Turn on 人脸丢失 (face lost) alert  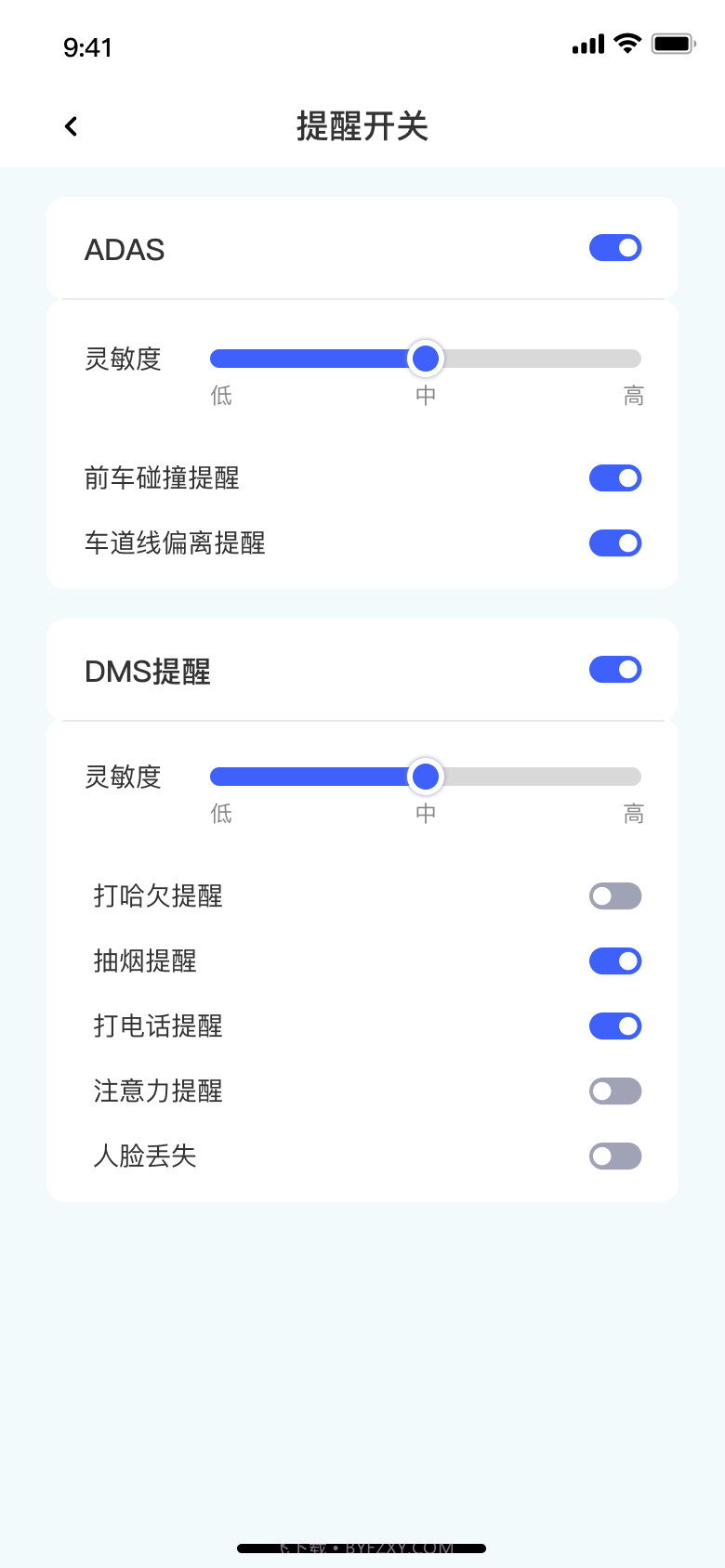point(615,1156)
